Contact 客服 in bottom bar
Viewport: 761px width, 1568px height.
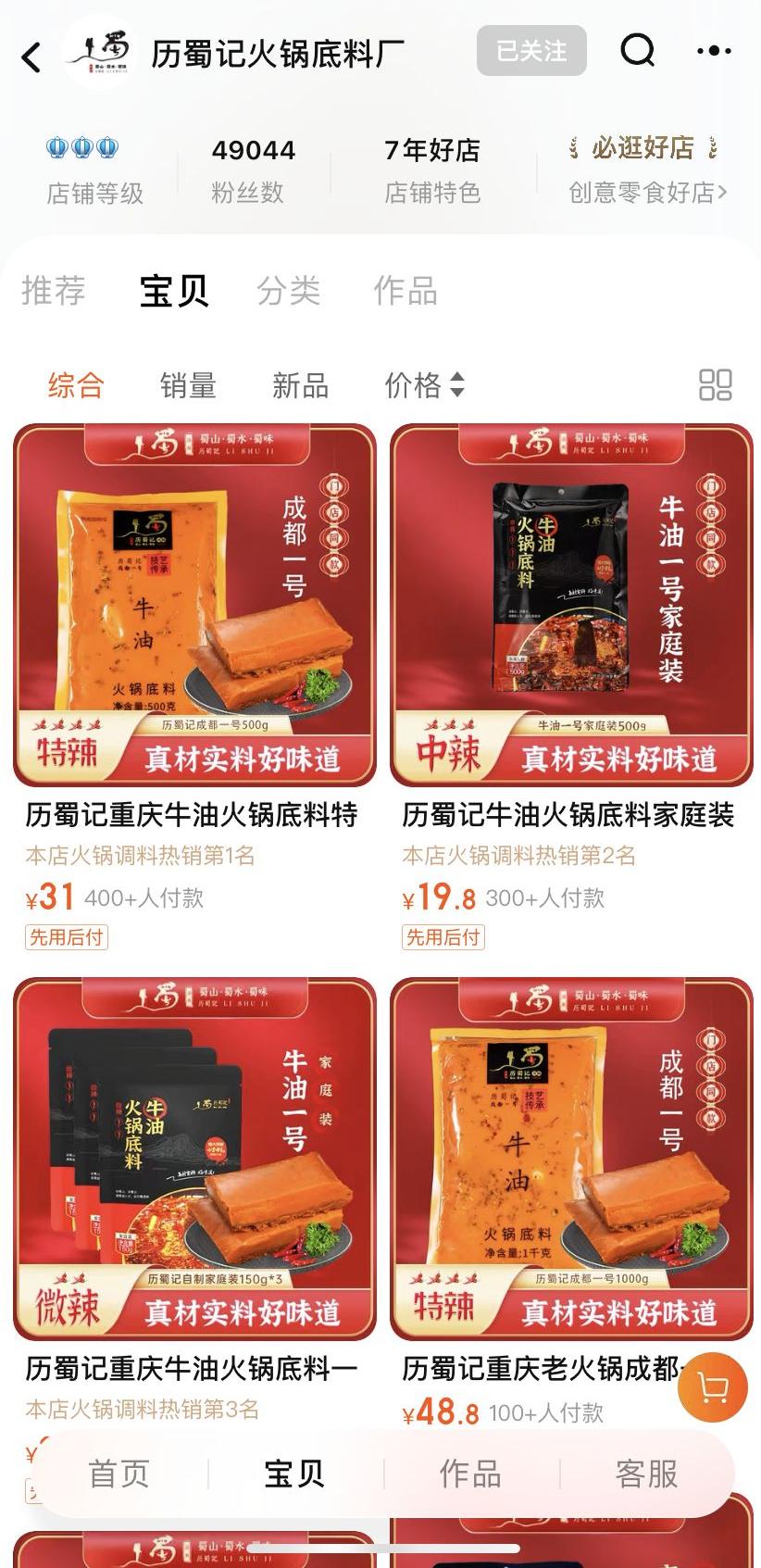[646, 1474]
